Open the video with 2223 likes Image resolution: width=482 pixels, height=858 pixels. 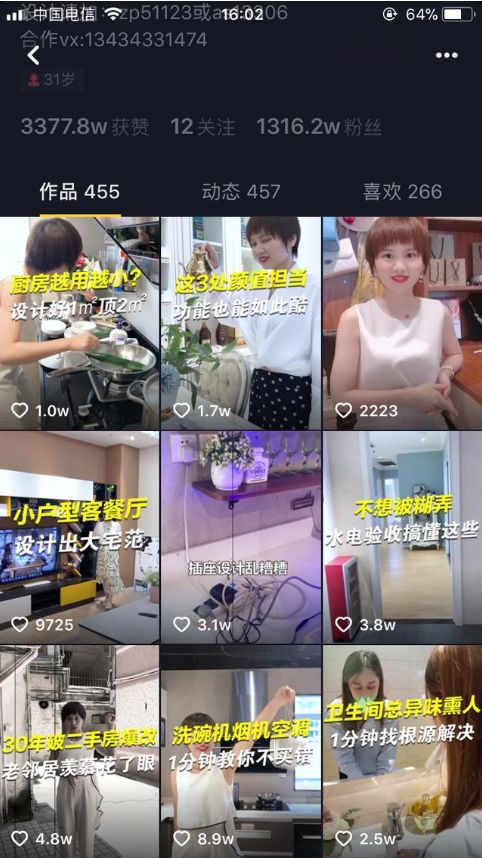[x=402, y=323]
